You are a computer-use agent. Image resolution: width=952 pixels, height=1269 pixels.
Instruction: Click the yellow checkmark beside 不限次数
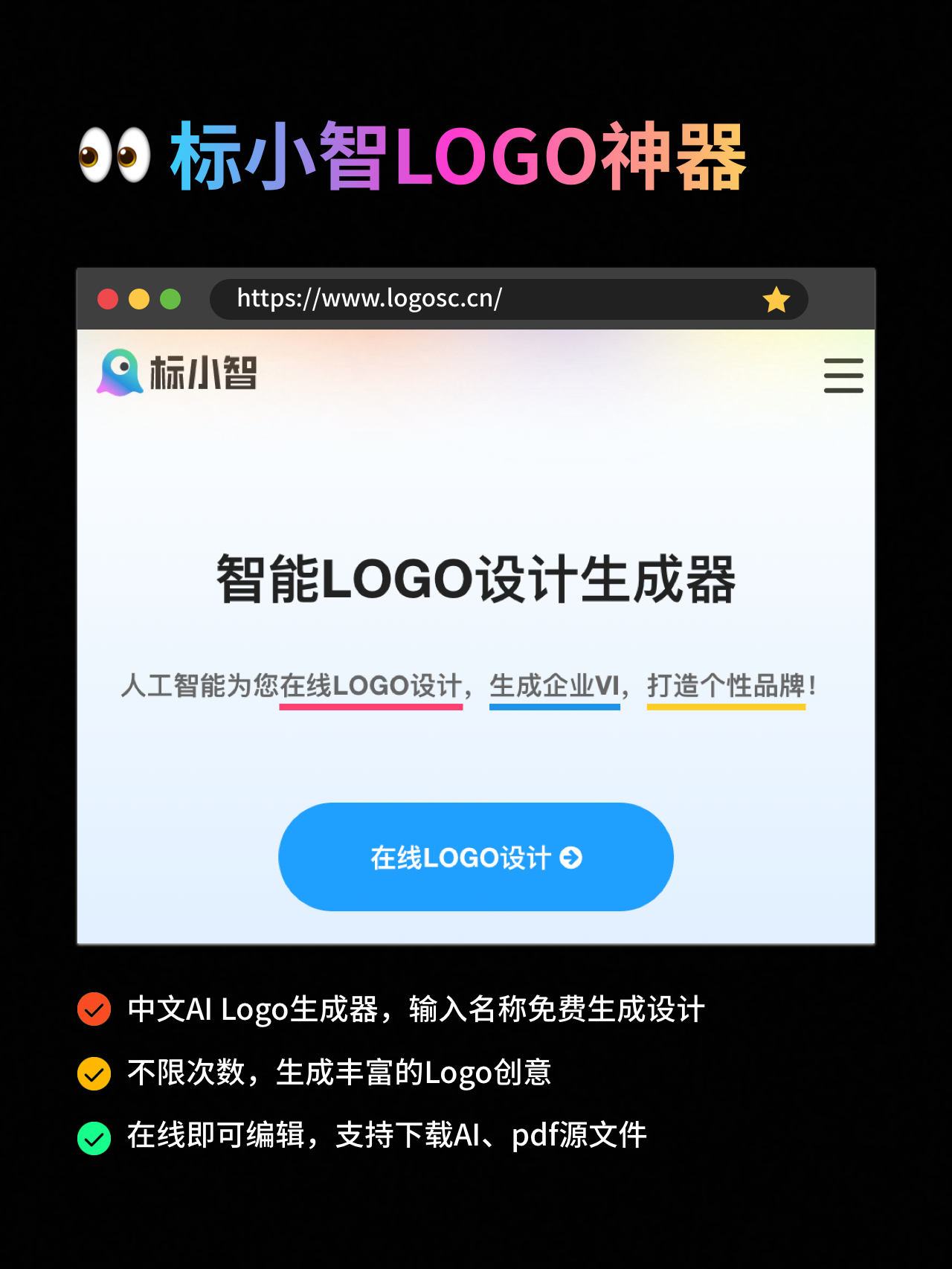94,1073
